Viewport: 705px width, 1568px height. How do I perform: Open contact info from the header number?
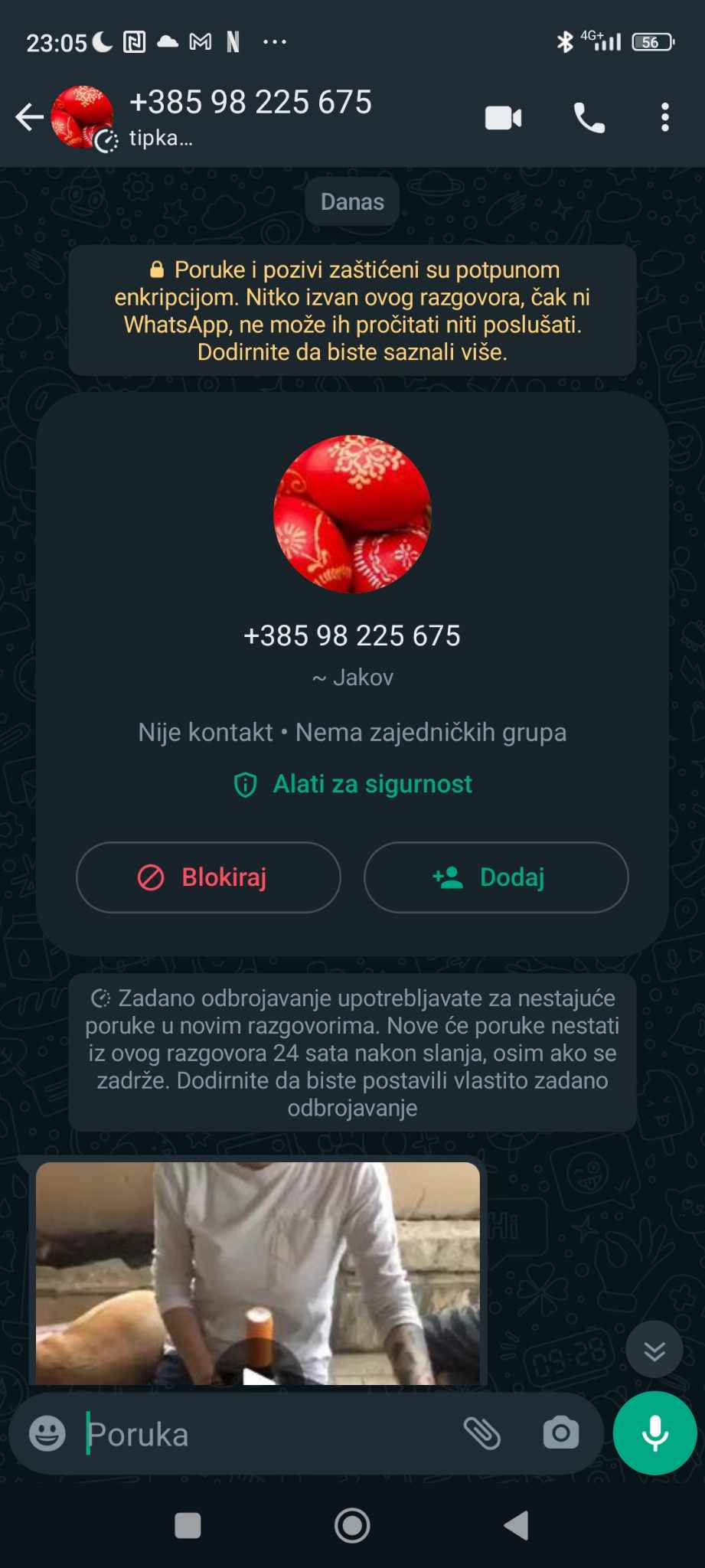[250, 103]
